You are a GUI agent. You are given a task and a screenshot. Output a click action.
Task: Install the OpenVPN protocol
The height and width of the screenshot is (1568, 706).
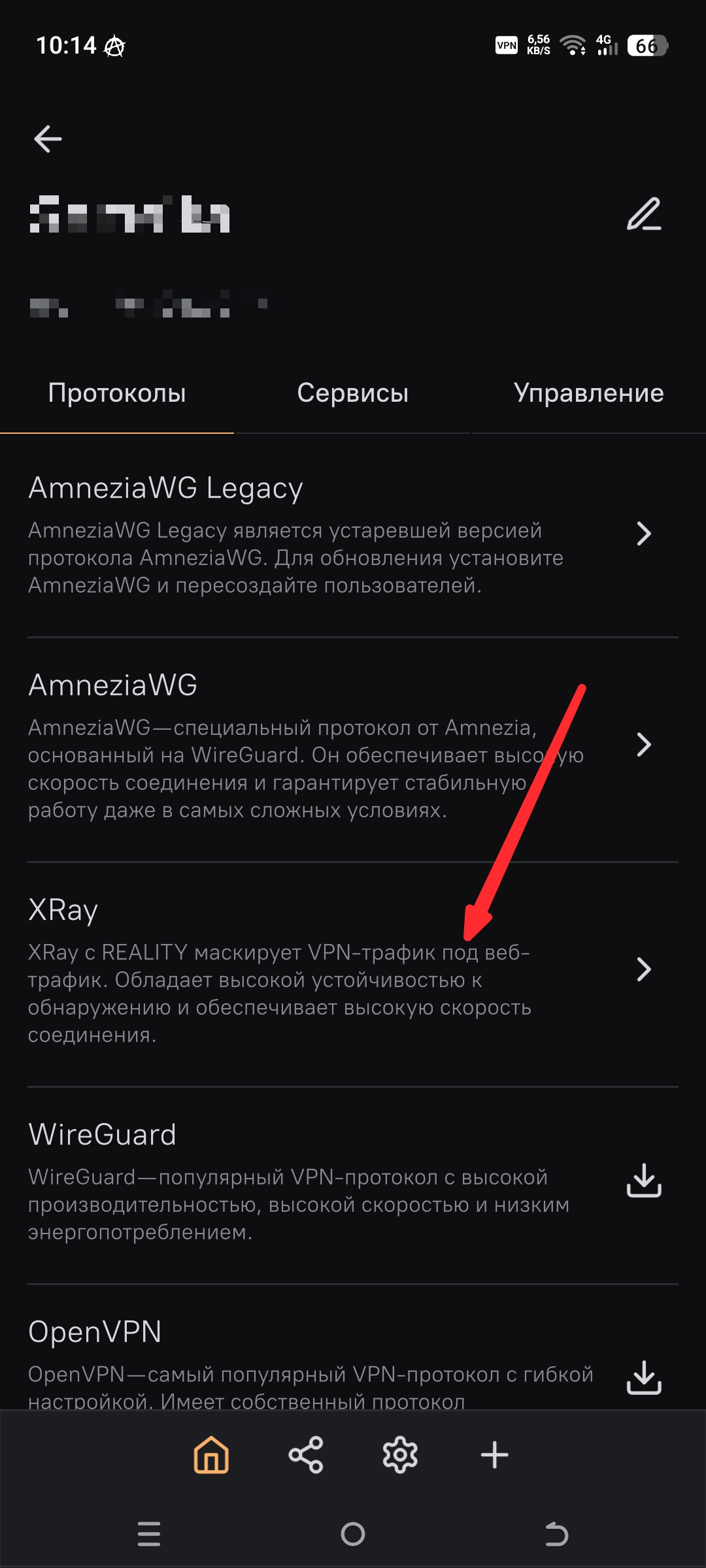[644, 1377]
